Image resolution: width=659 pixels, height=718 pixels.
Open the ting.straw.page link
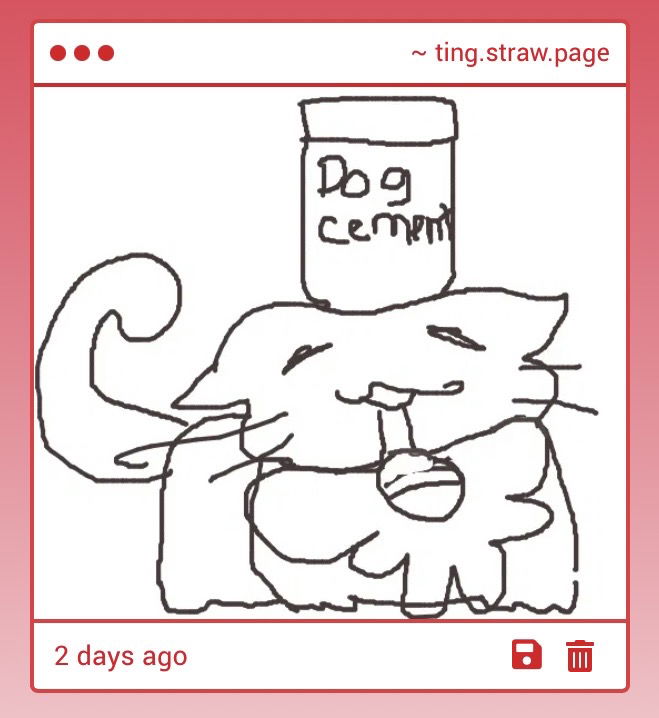coord(510,53)
